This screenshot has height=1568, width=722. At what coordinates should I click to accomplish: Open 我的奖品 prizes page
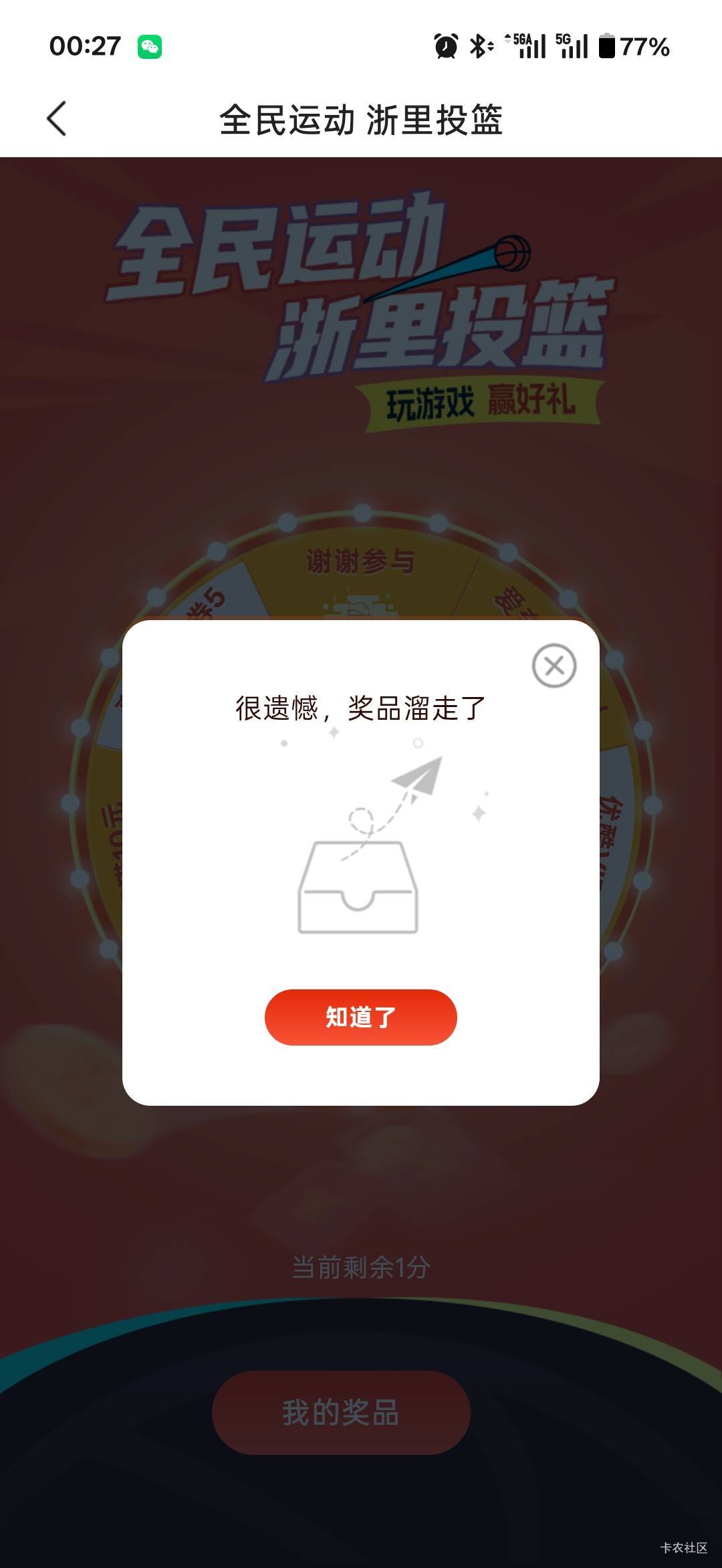point(341,1412)
